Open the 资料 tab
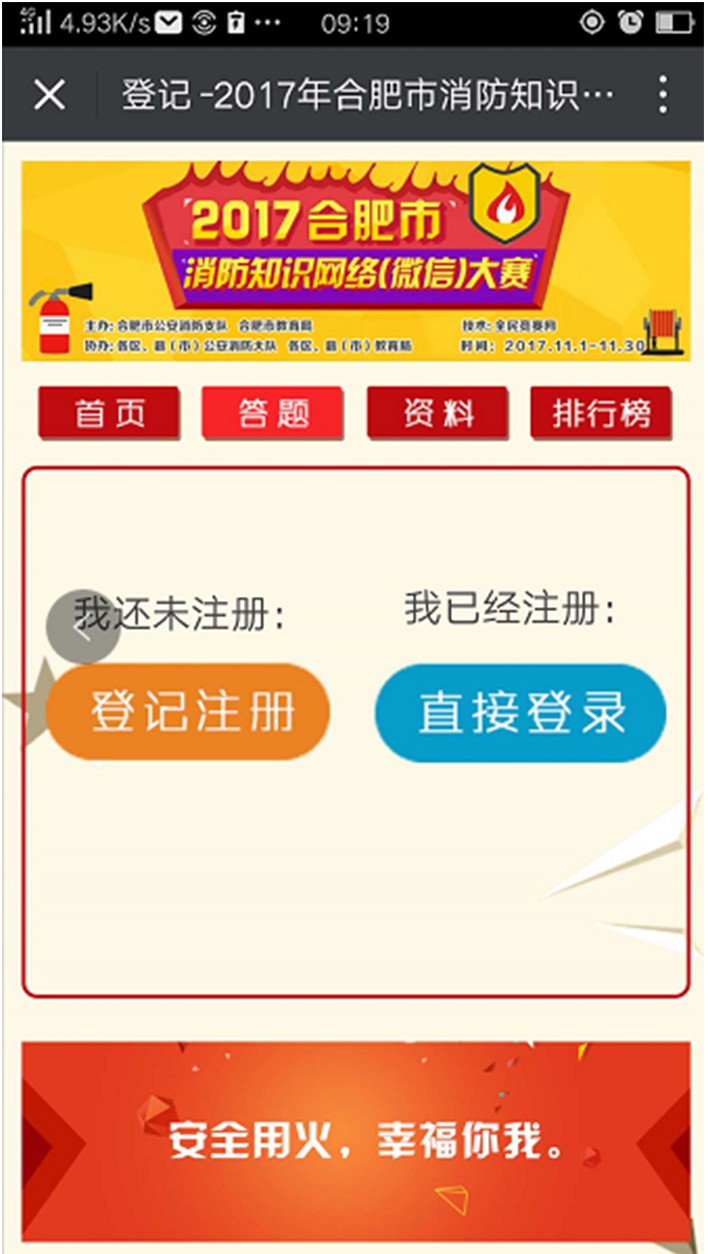Screen dimensions: 708x1254 tap(438, 413)
